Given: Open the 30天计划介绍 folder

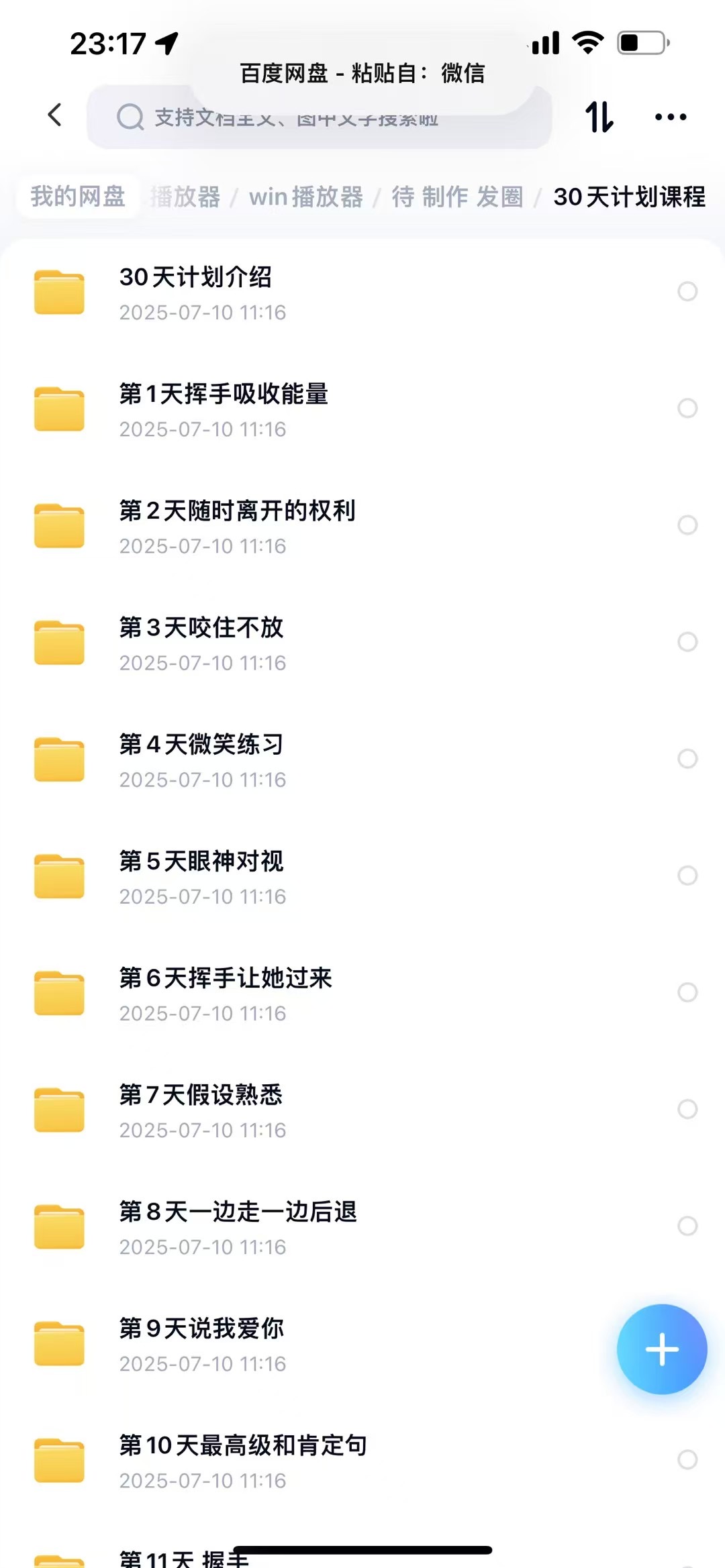Looking at the screenshot, I should [x=195, y=292].
